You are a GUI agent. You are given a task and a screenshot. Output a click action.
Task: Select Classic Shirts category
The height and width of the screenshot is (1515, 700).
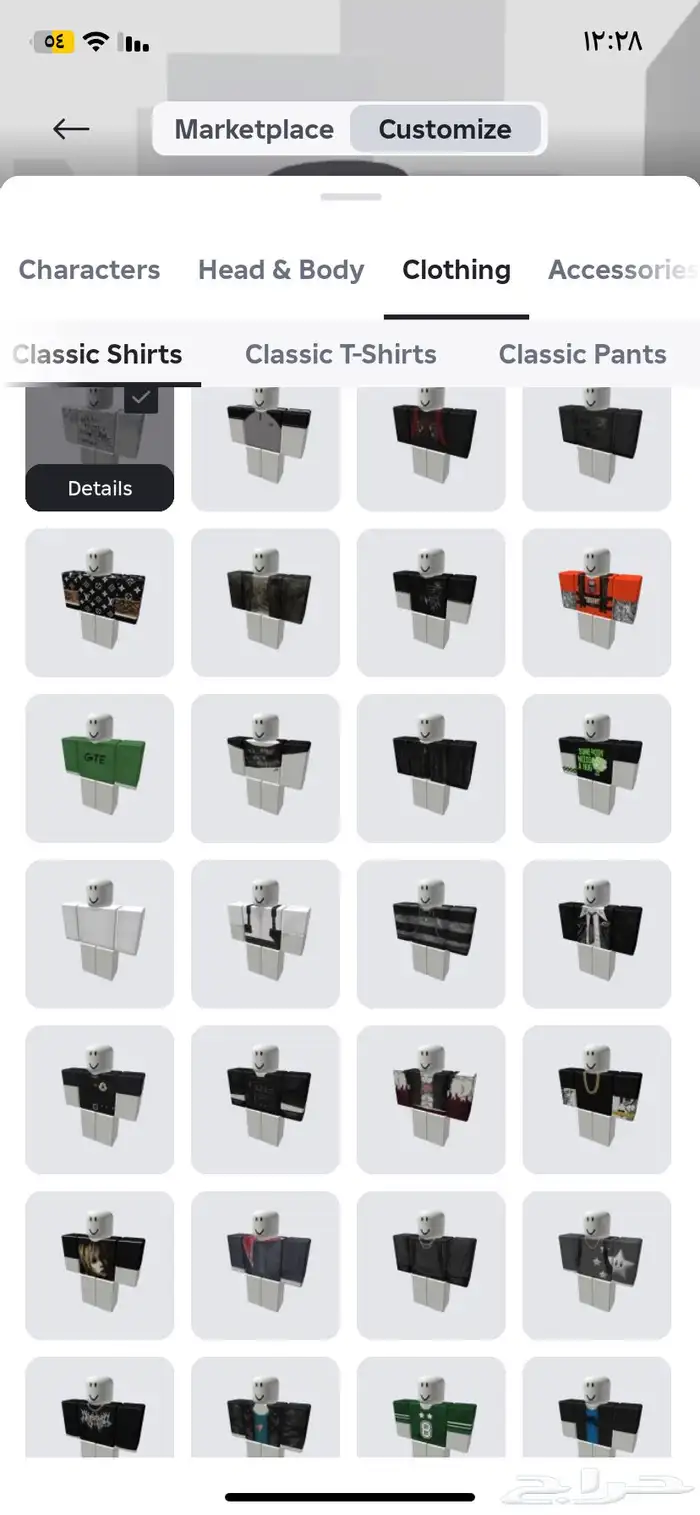coord(97,354)
